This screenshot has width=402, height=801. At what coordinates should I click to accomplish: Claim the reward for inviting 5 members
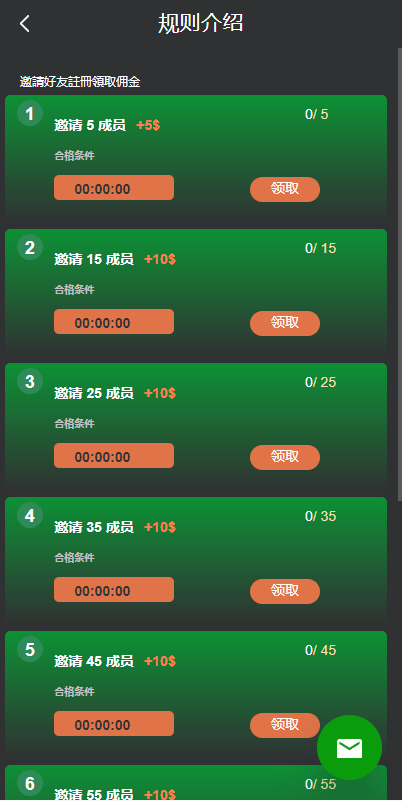[x=285, y=189]
